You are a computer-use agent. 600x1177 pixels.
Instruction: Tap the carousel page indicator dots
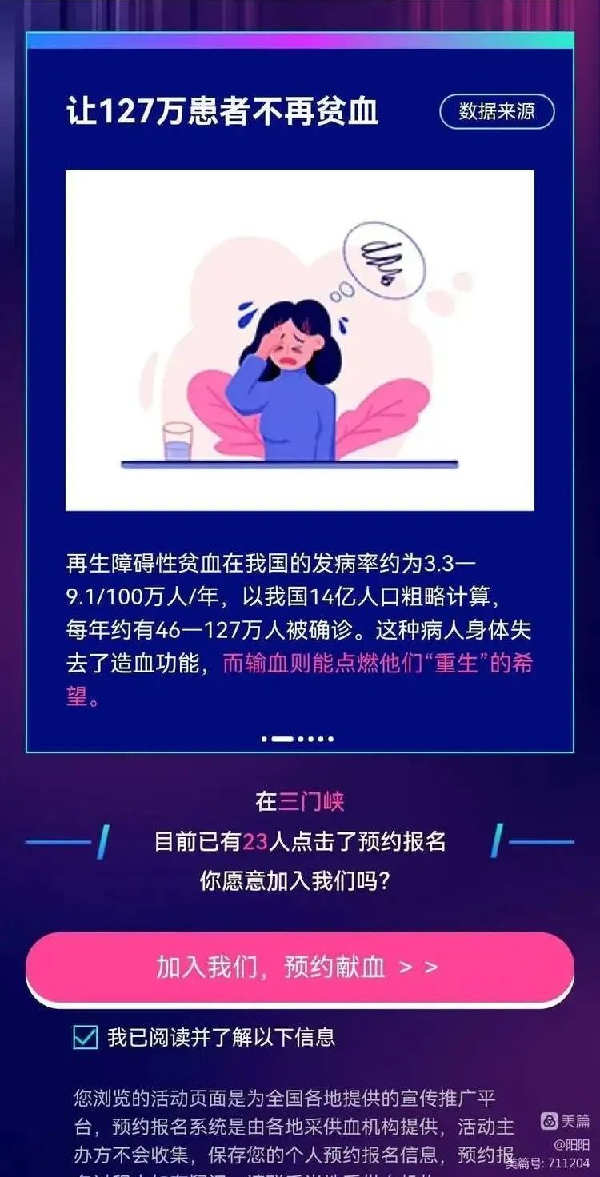[298, 739]
